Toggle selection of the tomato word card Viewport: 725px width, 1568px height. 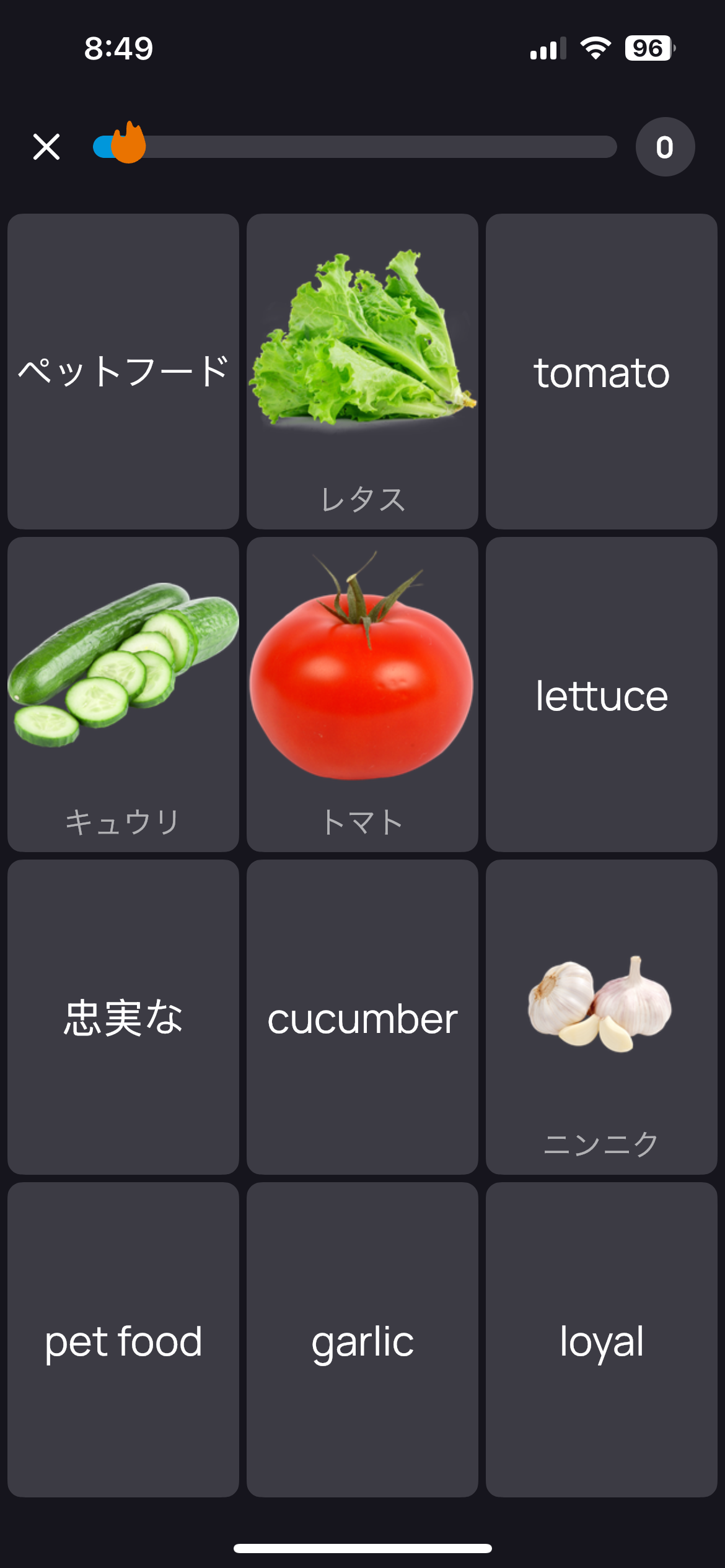tap(601, 372)
